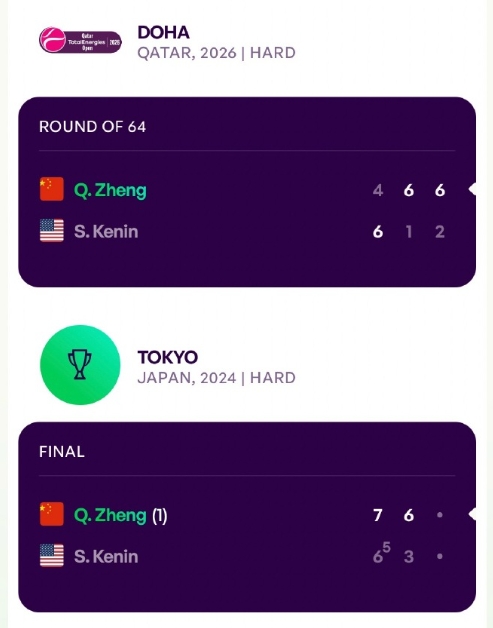Open the Doha Qatar 2026 tournament header
The image size is (493, 628).
(167, 42)
